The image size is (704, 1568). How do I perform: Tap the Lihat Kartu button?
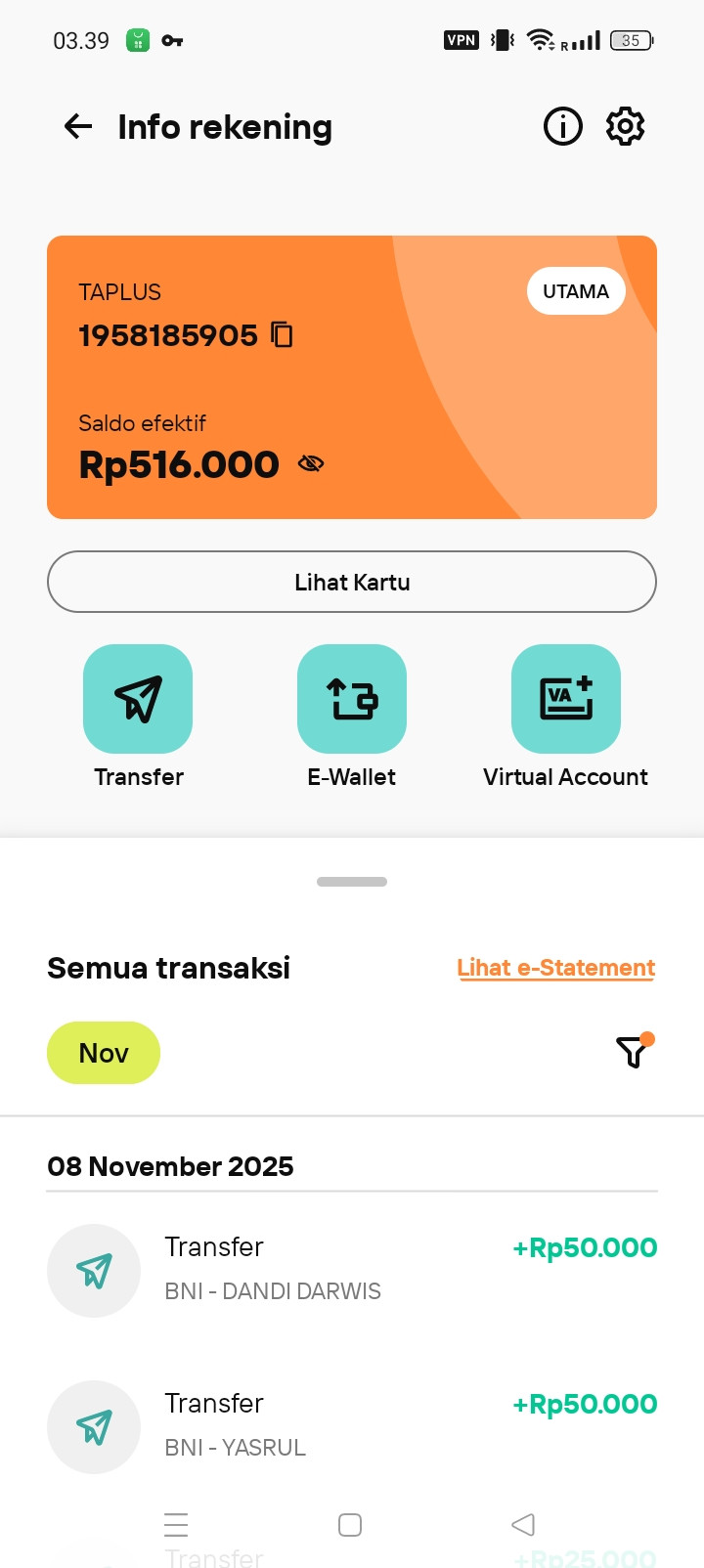(x=352, y=582)
